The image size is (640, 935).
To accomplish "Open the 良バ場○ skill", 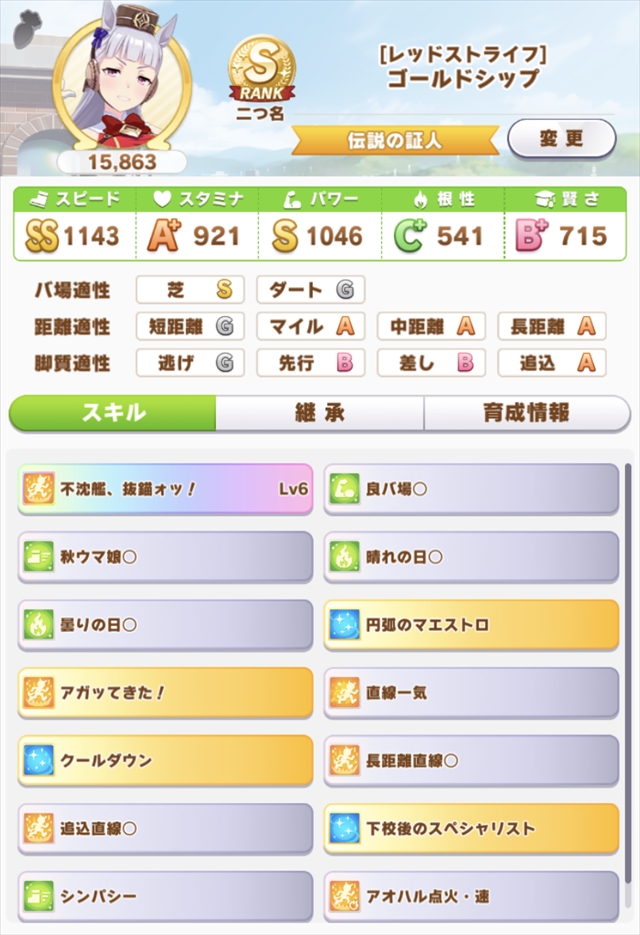I will pyautogui.click(x=471, y=489).
